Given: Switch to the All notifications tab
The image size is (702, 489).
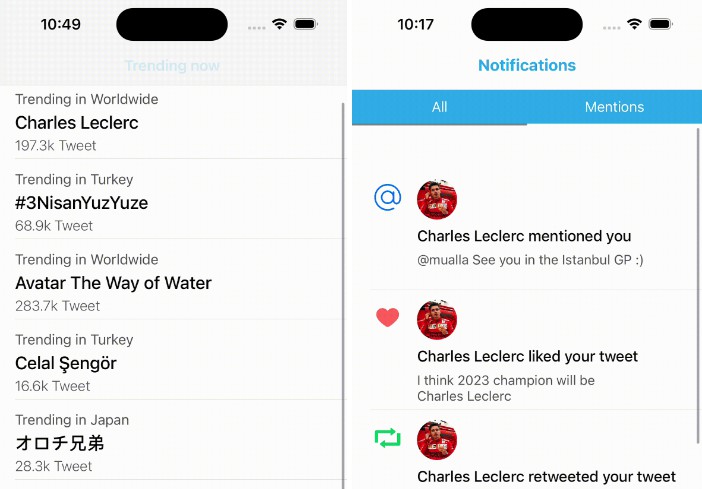Looking at the screenshot, I should click(x=439, y=107).
